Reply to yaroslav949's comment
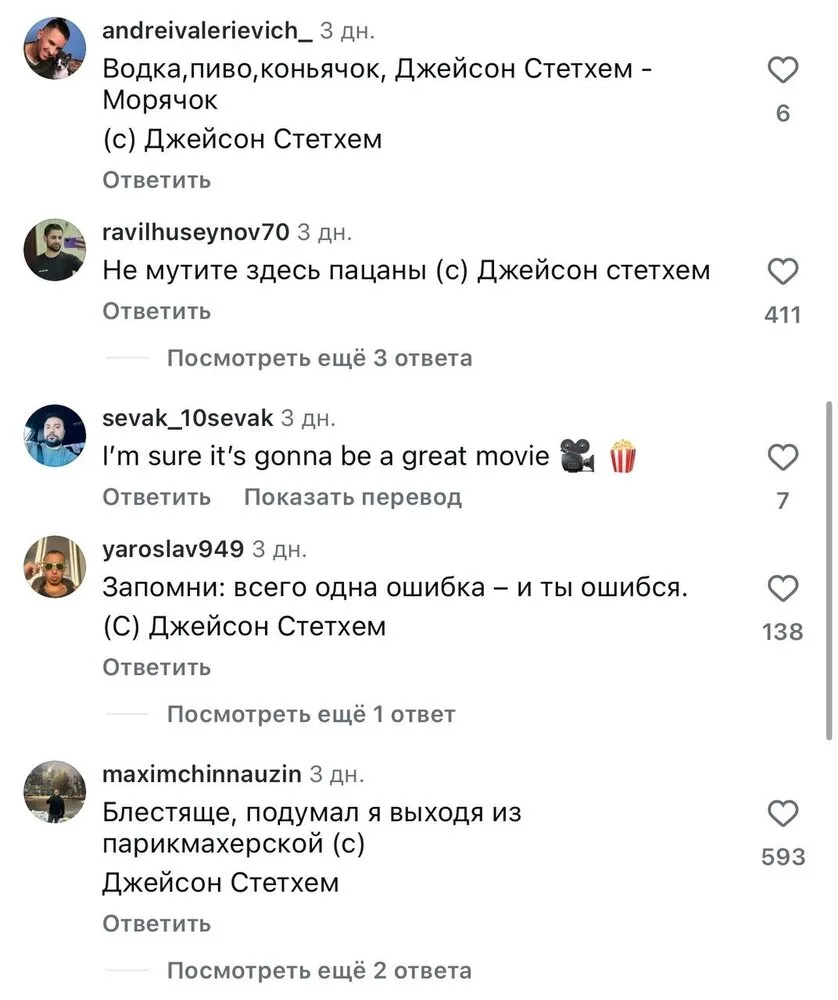This screenshot has height=1000, width=838. coord(157,667)
